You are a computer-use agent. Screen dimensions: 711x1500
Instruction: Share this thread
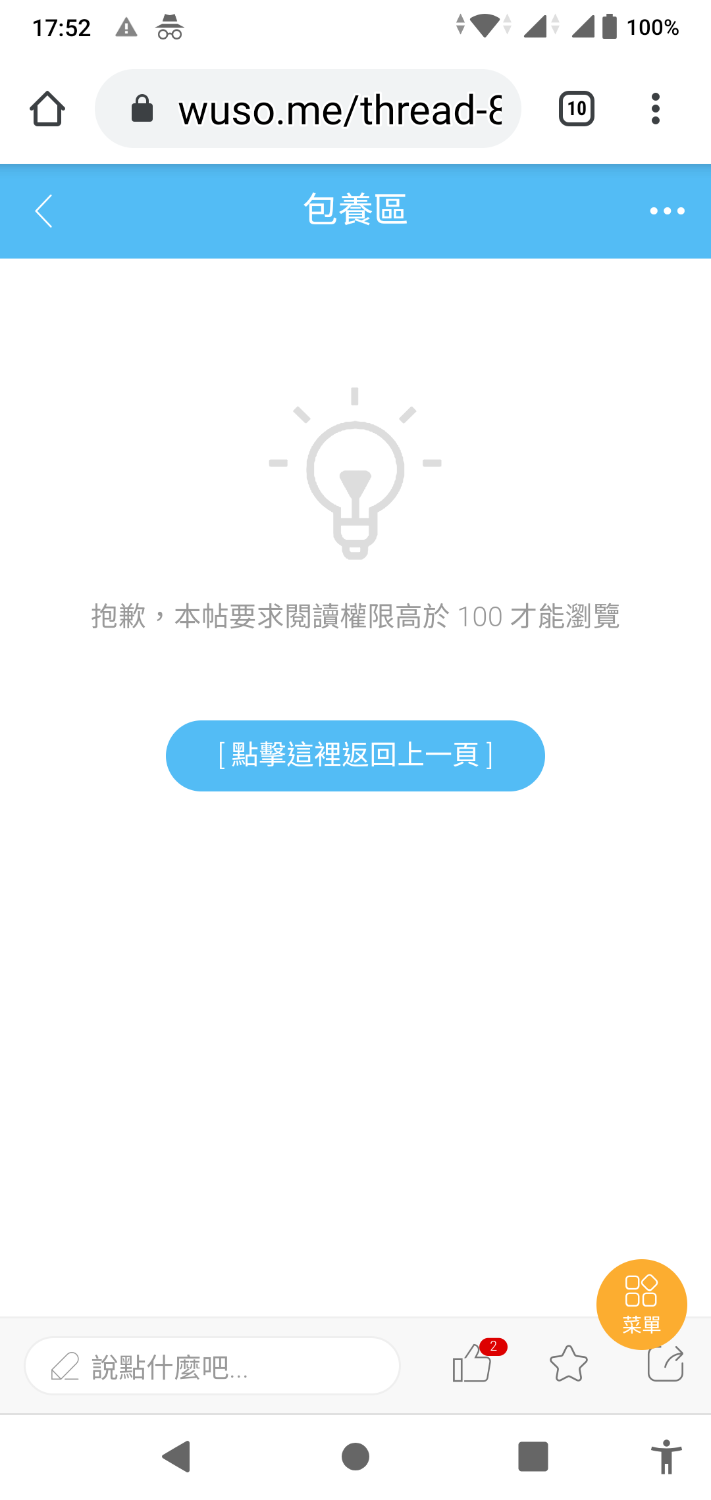pyautogui.click(x=665, y=1364)
